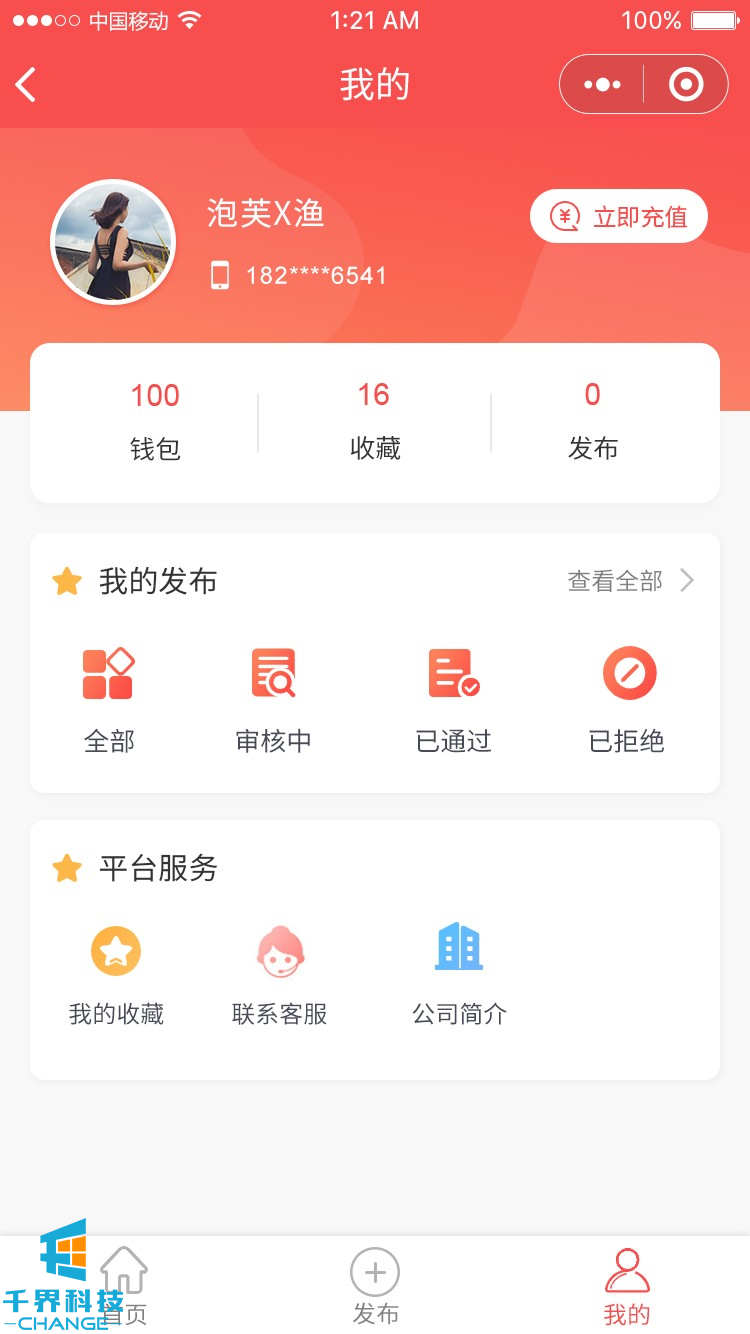Show posts under 审核中
Viewport: 750px width, 1334px height.
pyautogui.click(x=273, y=698)
